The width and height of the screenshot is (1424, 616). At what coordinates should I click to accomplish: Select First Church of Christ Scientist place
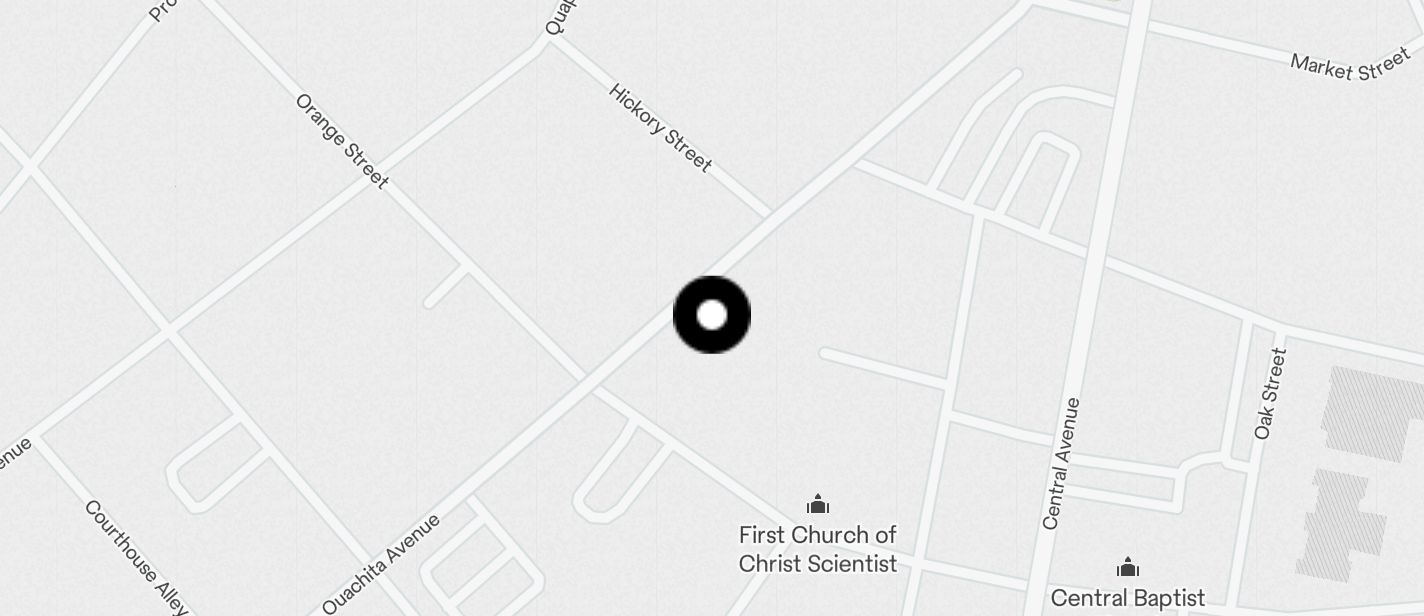(x=818, y=504)
